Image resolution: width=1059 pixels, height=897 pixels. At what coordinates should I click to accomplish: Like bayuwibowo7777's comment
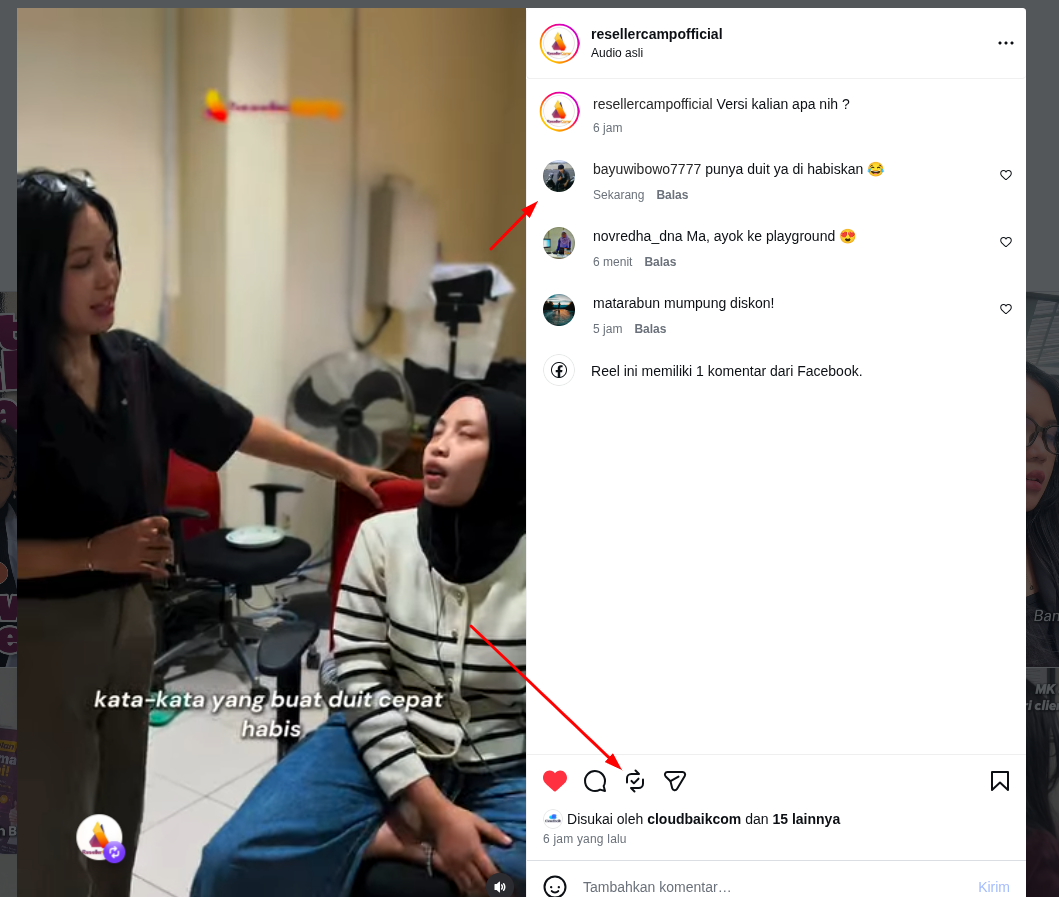pos(1006,175)
